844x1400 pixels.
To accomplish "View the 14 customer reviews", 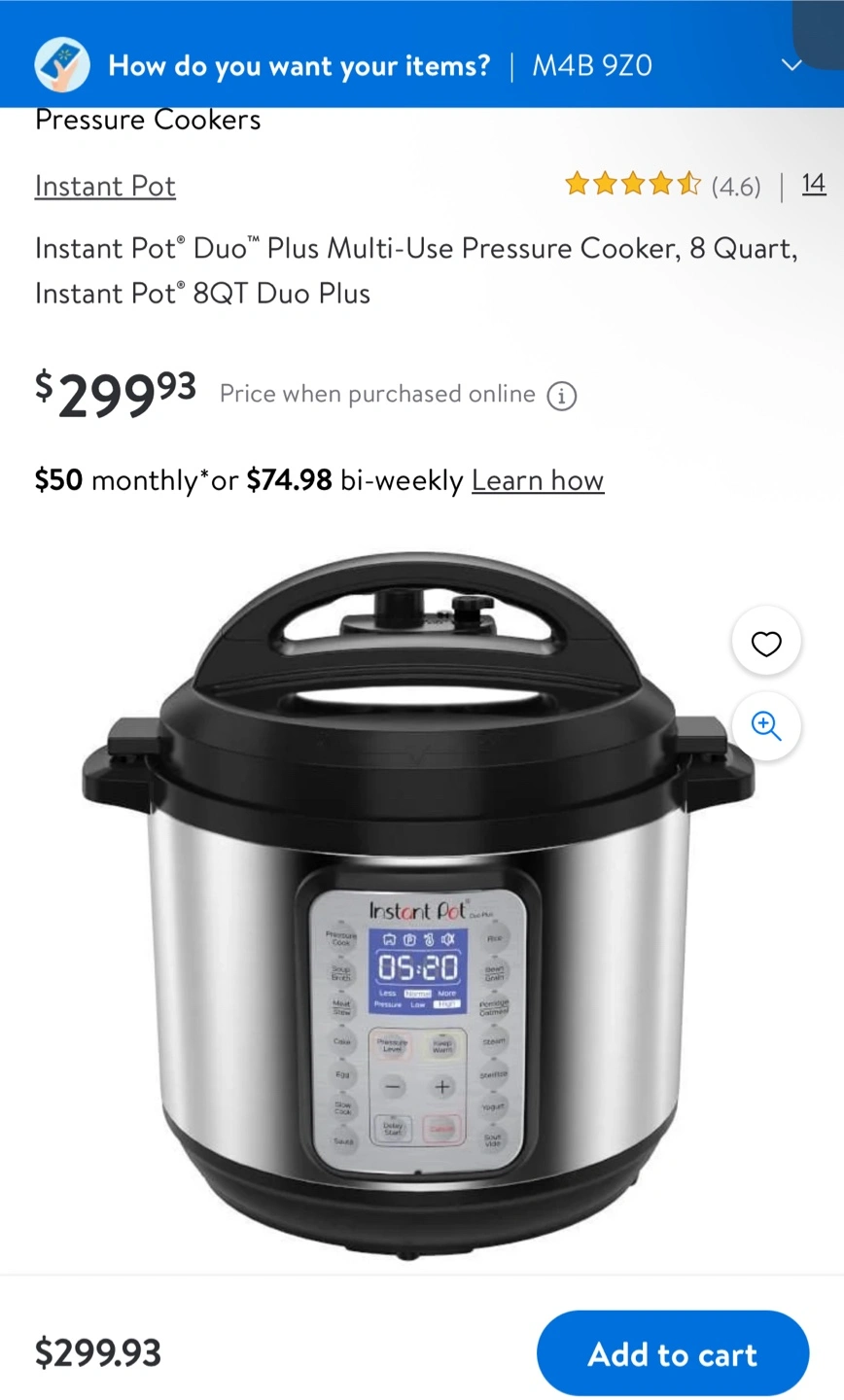I will pos(814,183).
